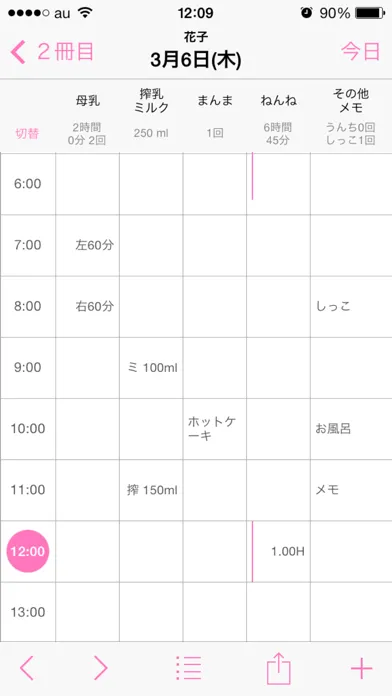Screen dimensions: 392x696
Task: Open the 左60分 breastfeeding entry
Action: point(95,245)
